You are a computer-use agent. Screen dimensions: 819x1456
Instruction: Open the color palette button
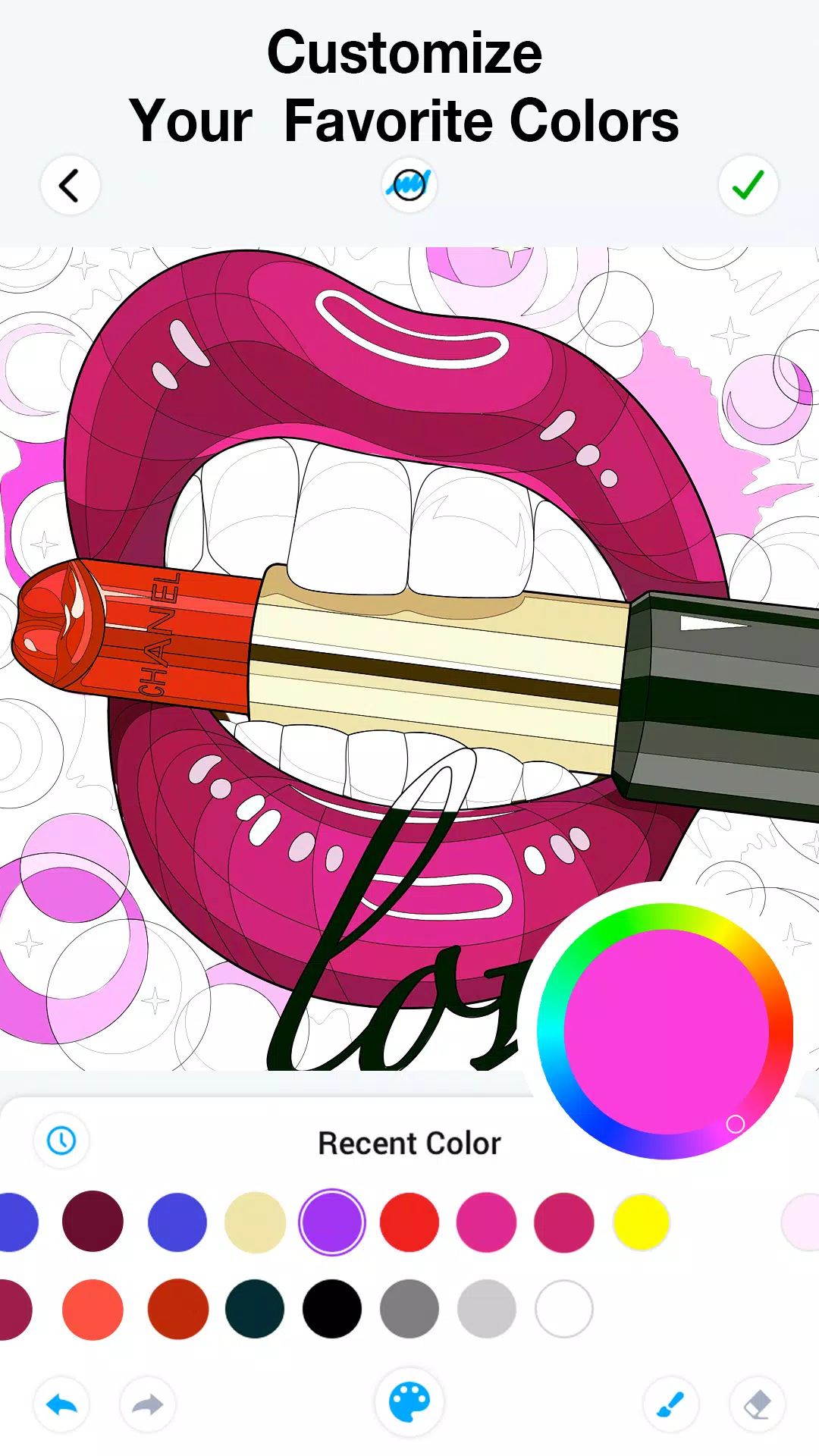409,1403
